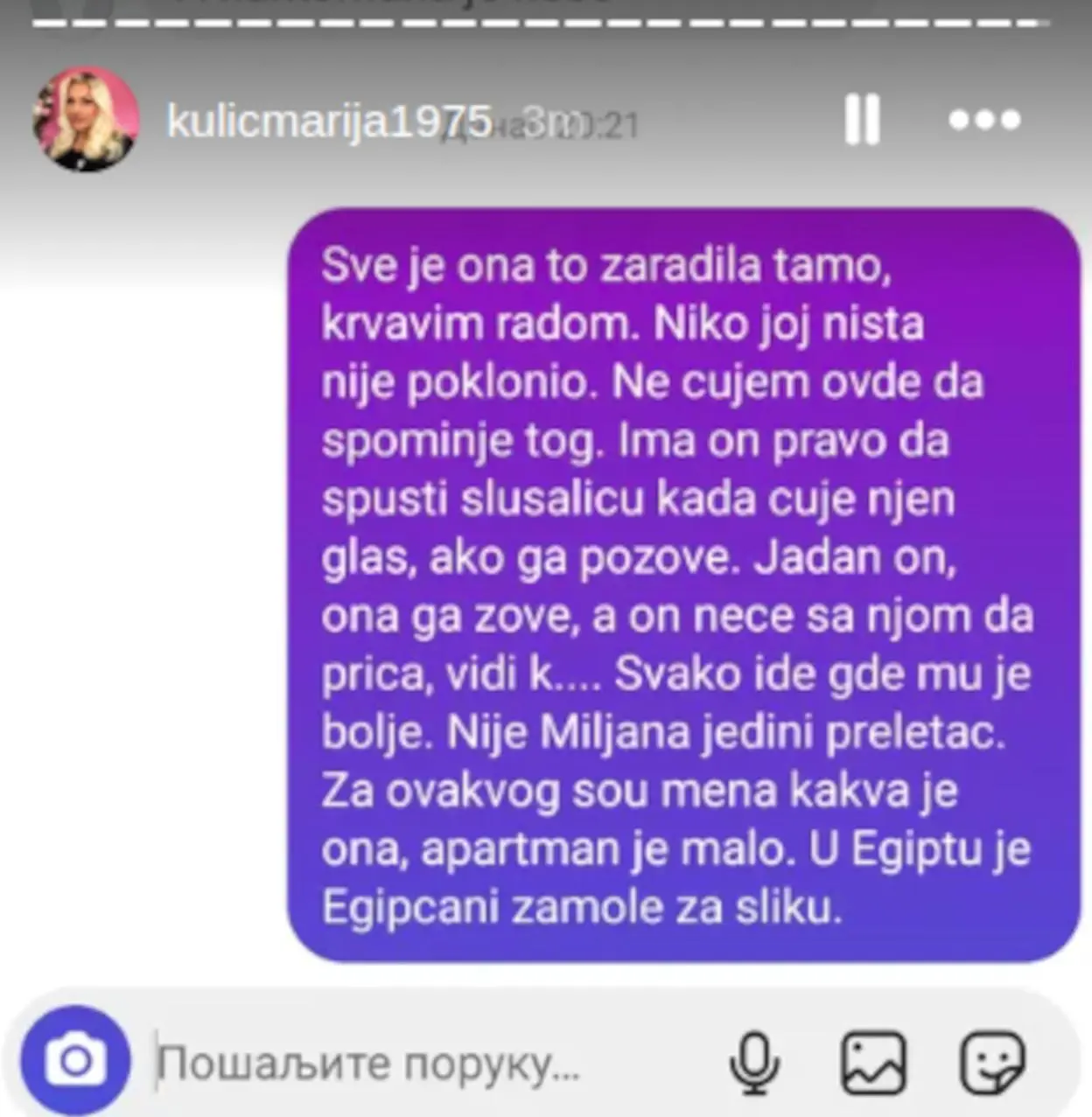
Task: Open the camera button
Action: [x=75, y=1060]
